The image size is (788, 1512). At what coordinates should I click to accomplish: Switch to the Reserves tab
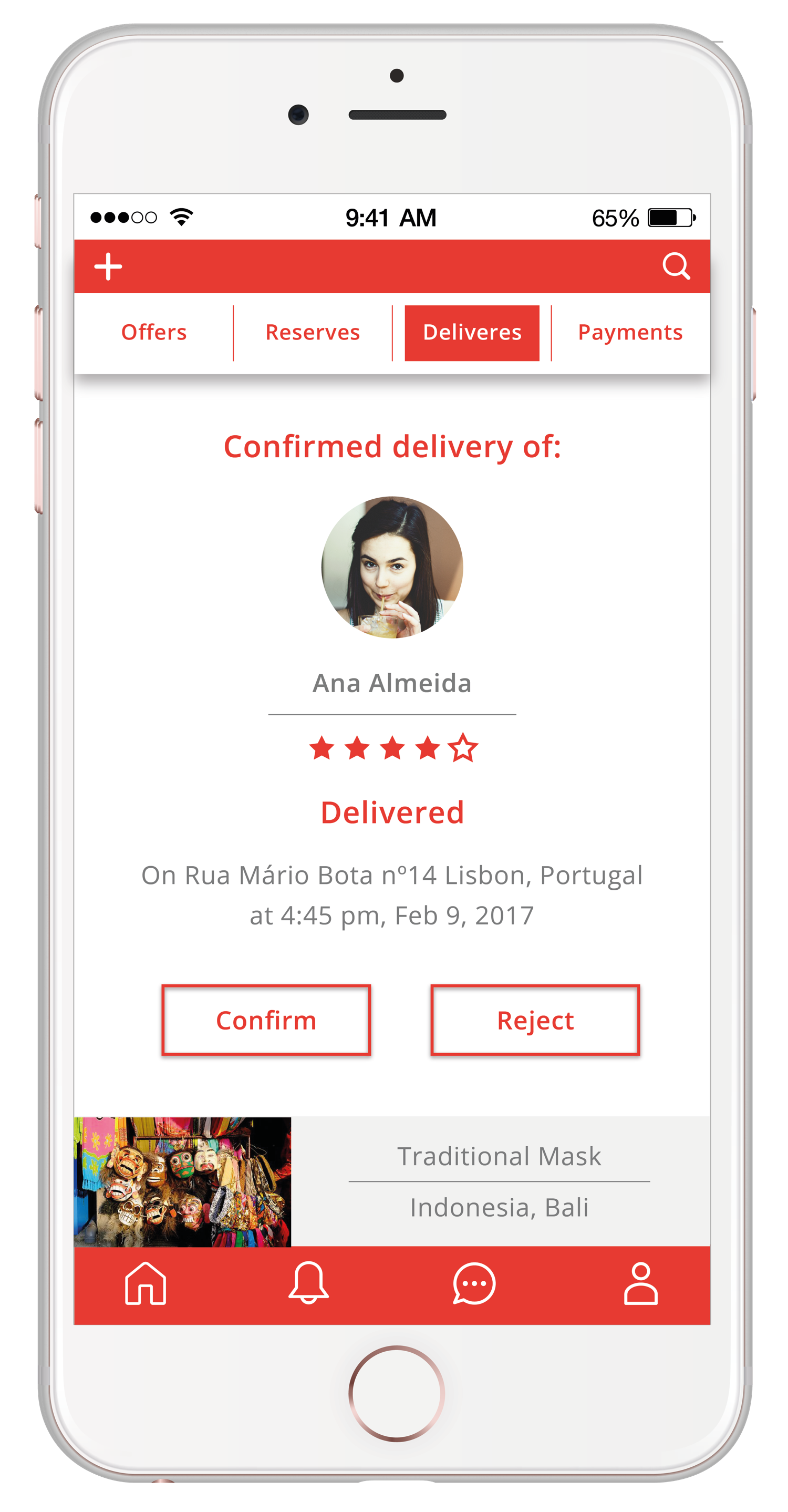point(312,332)
